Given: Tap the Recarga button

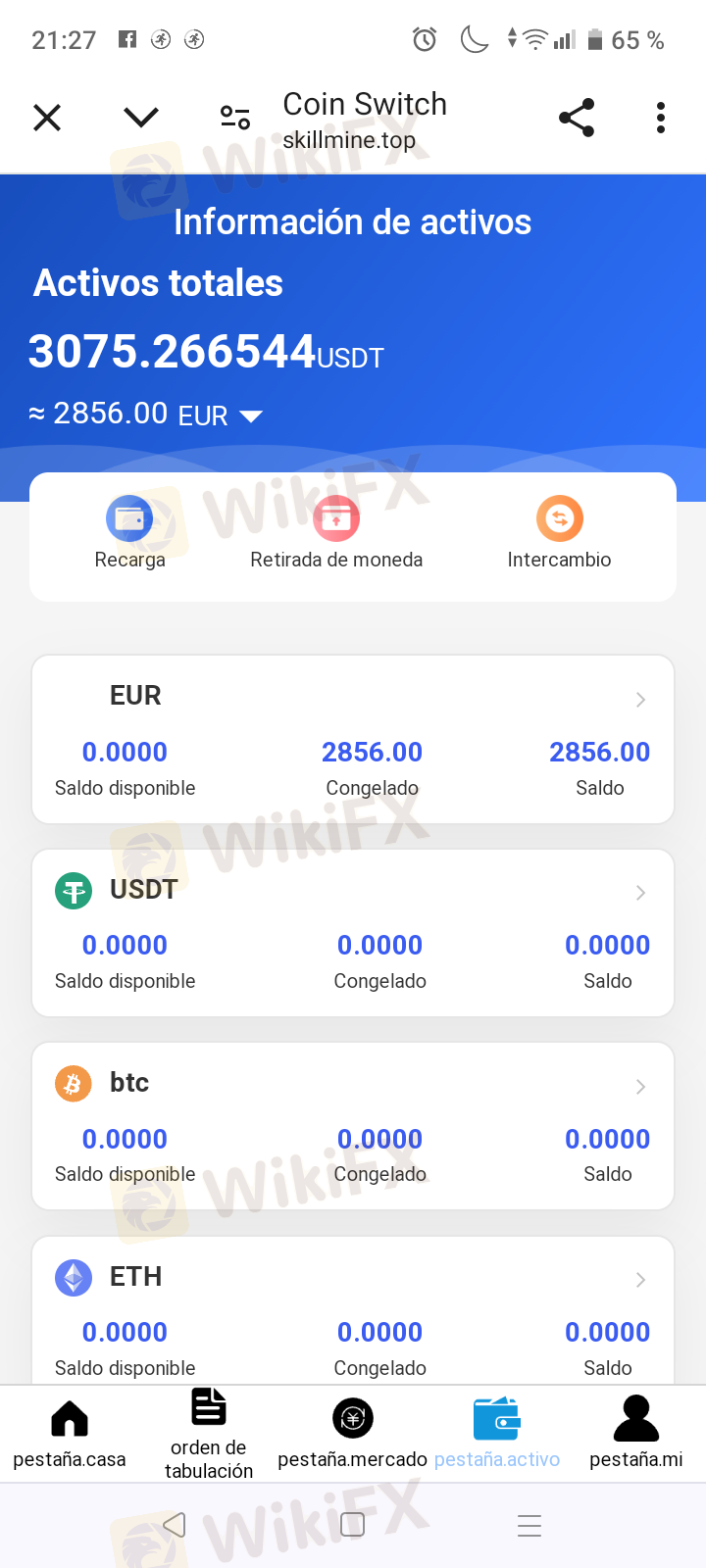Looking at the screenshot, I should click(x=129, y=533).
